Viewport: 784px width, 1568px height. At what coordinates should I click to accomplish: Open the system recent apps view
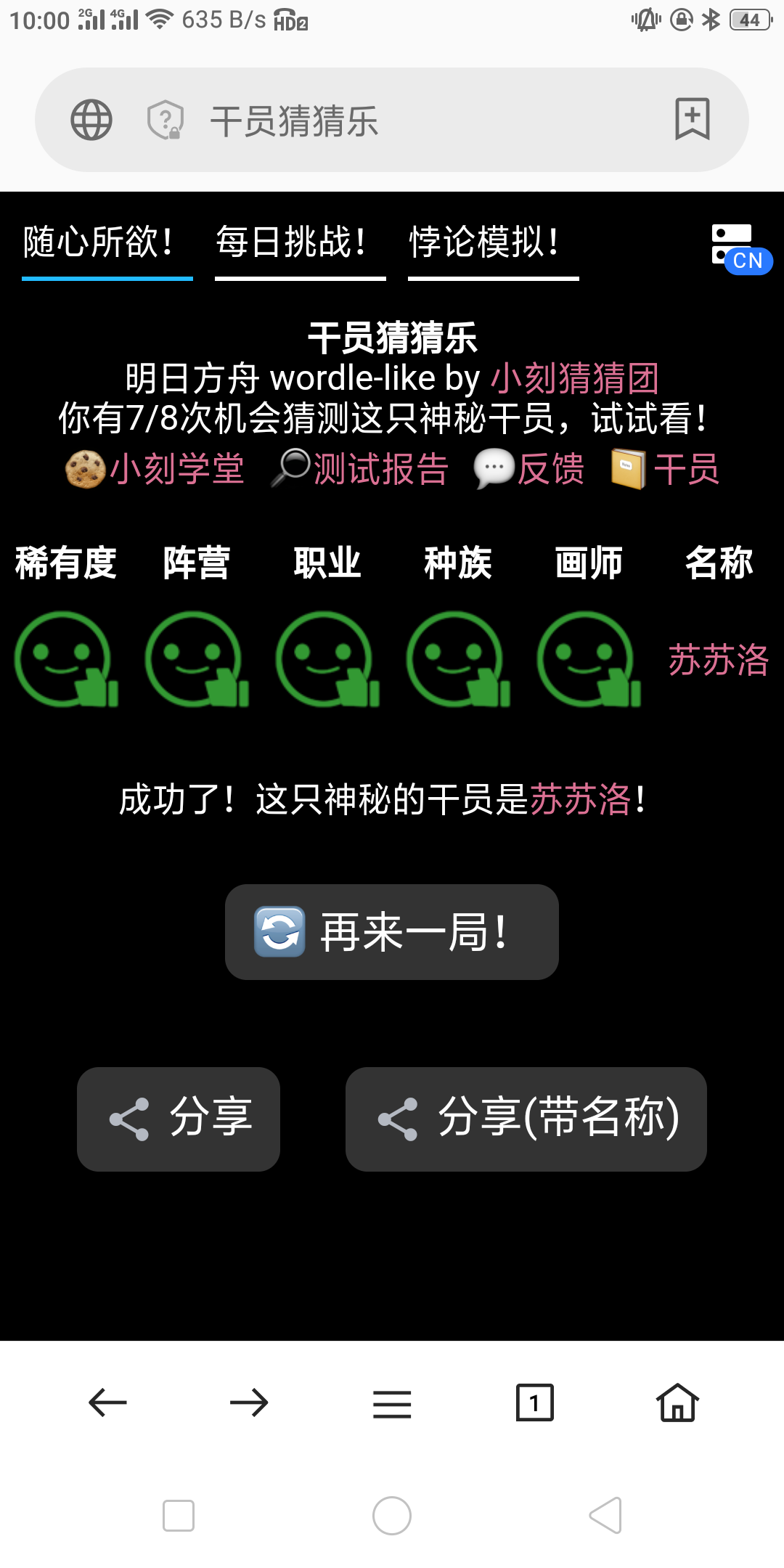click(x=179, y=1516)
